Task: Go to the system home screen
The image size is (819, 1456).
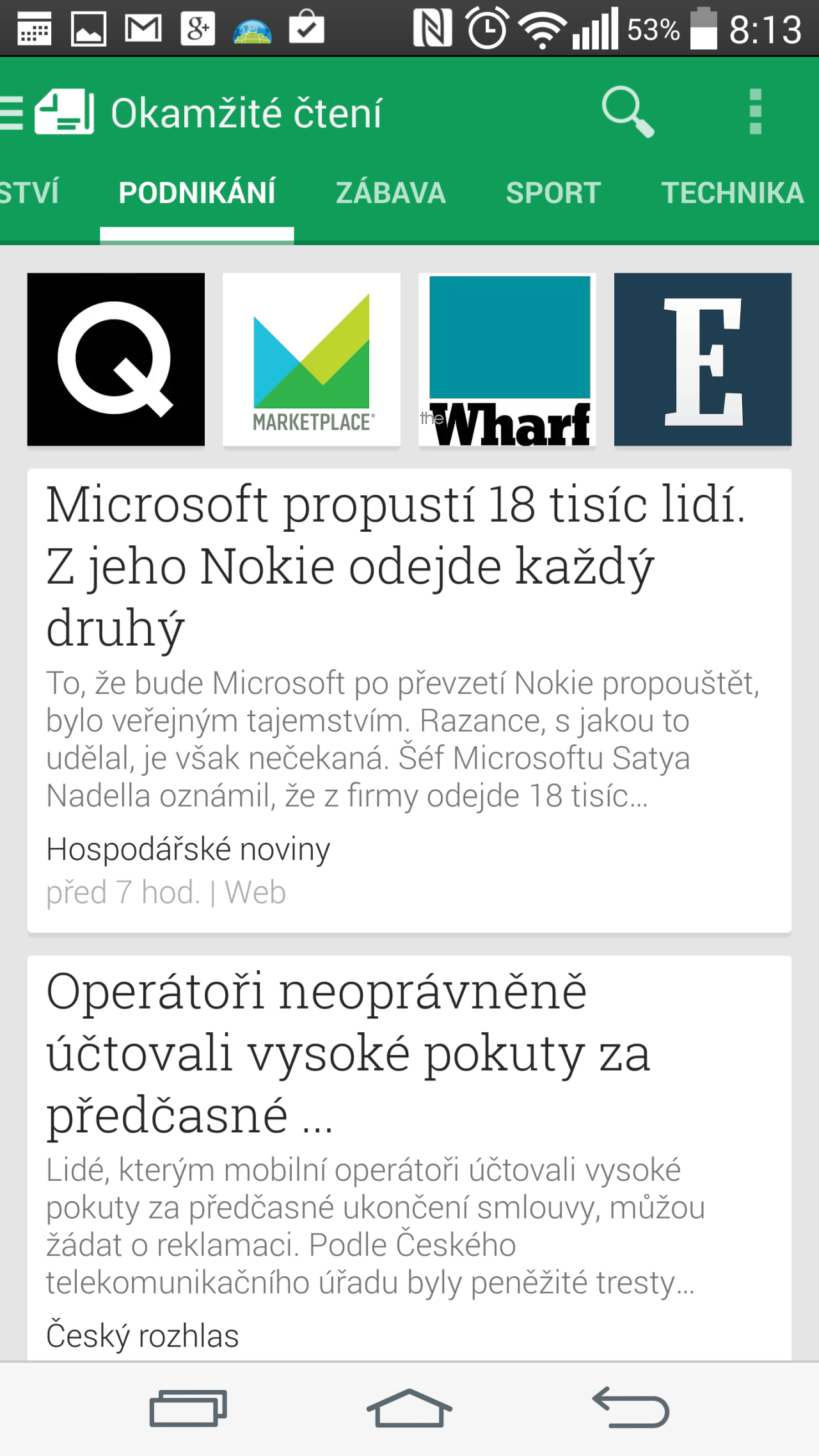Action: click(x=409, y=1408)
